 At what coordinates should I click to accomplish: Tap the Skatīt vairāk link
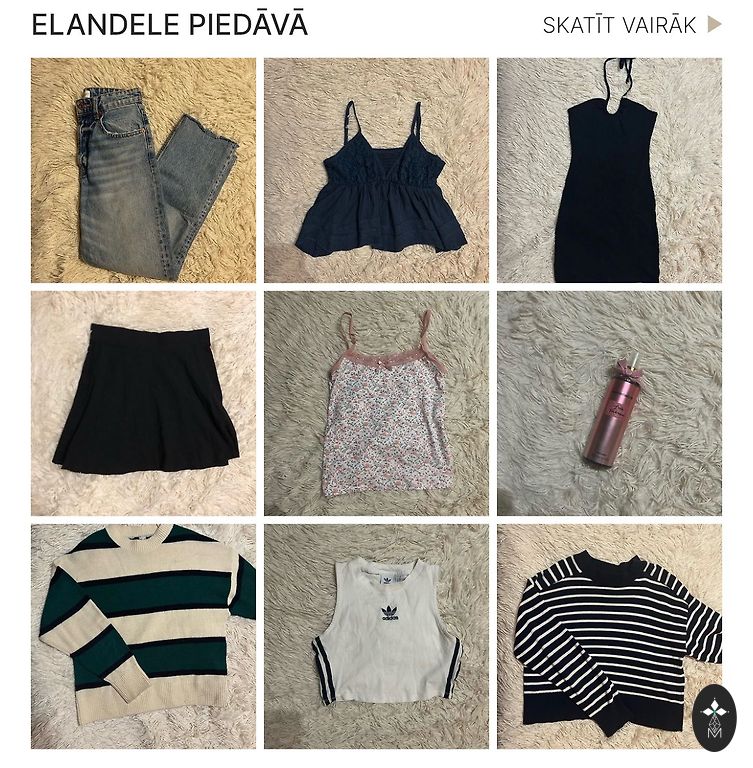click(631, 25)
